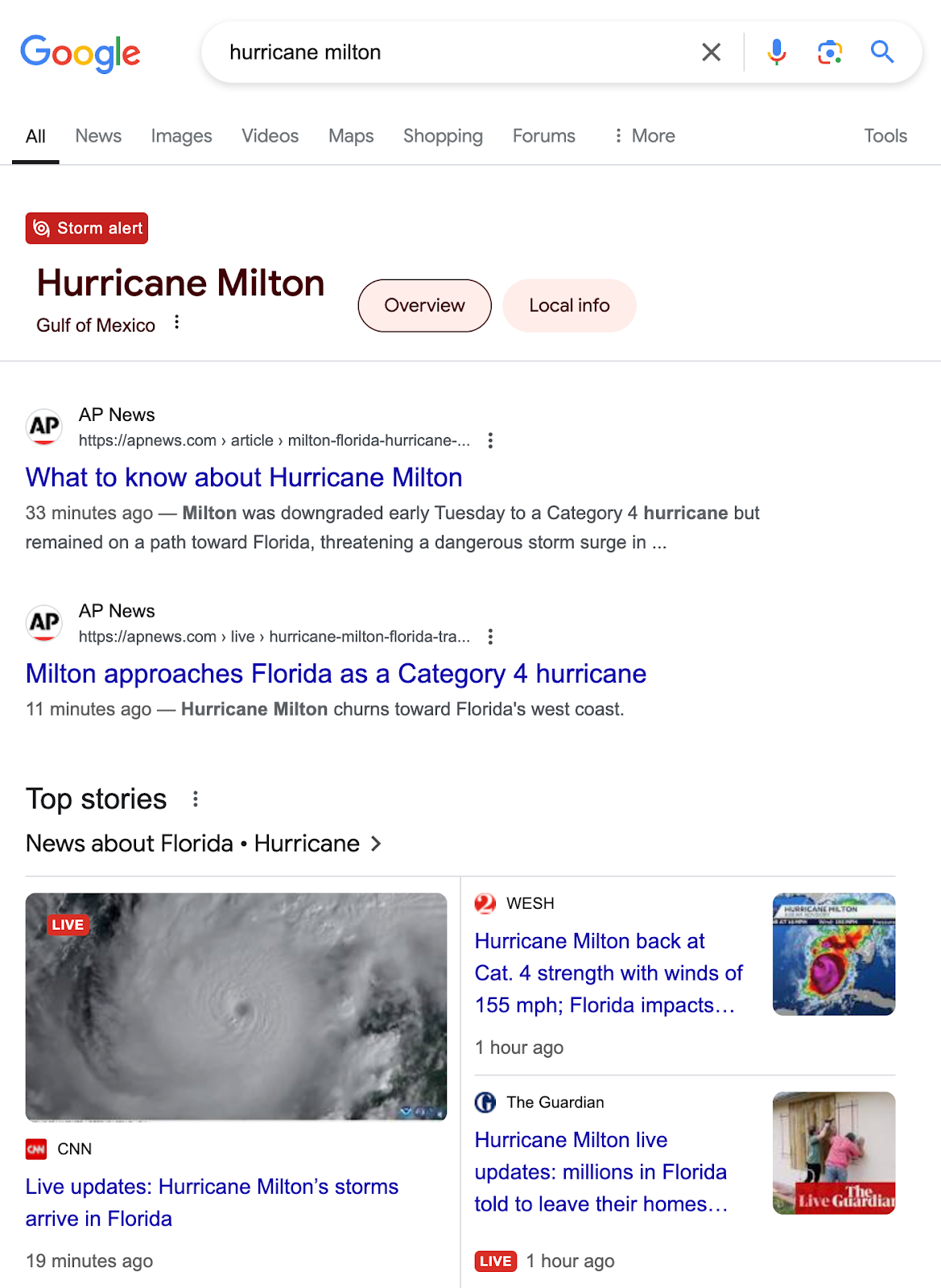Image resolution: width=941 pixels, height=1288 pixels.
Task: Expand News about Florida Hurricane stories
Action: (375, 844)
